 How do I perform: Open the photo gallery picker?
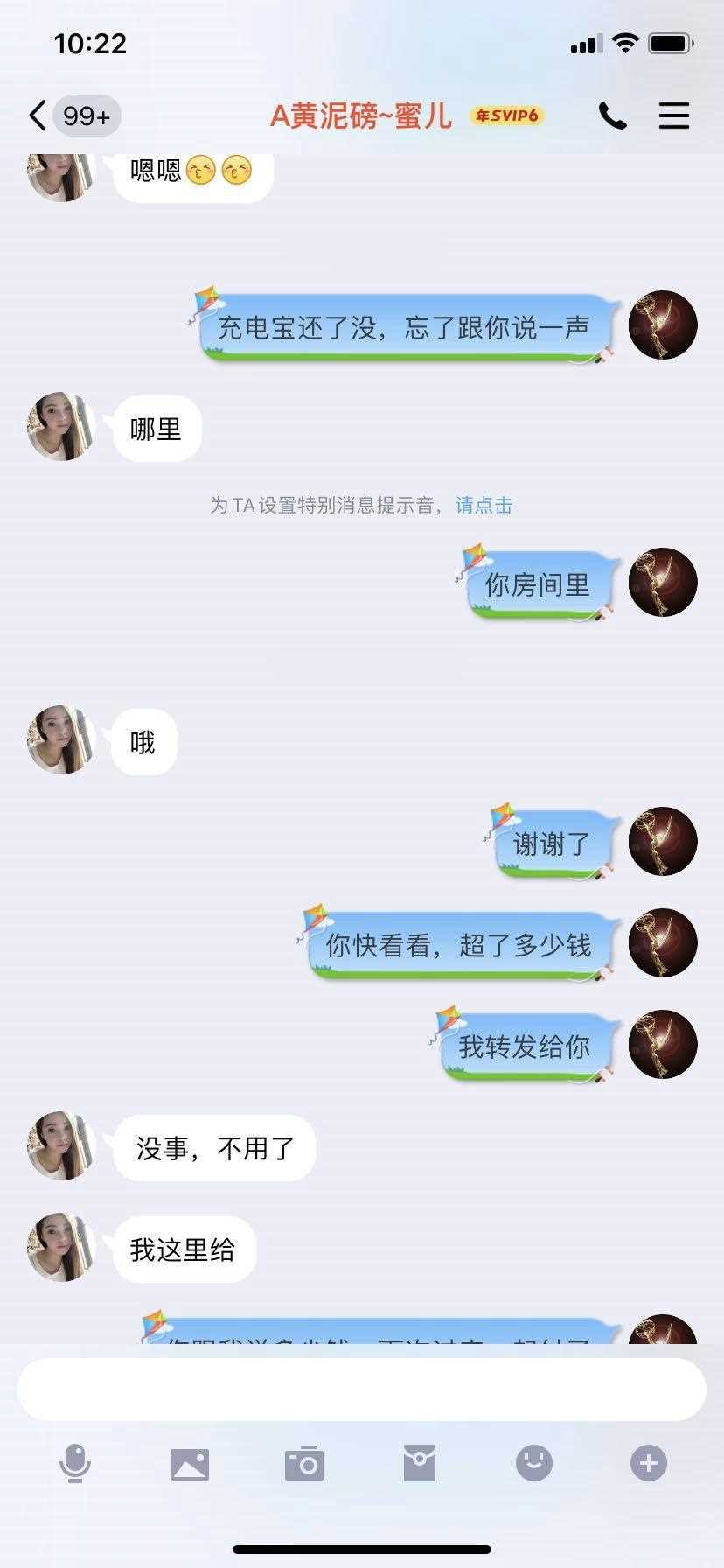click(190, 1463)
